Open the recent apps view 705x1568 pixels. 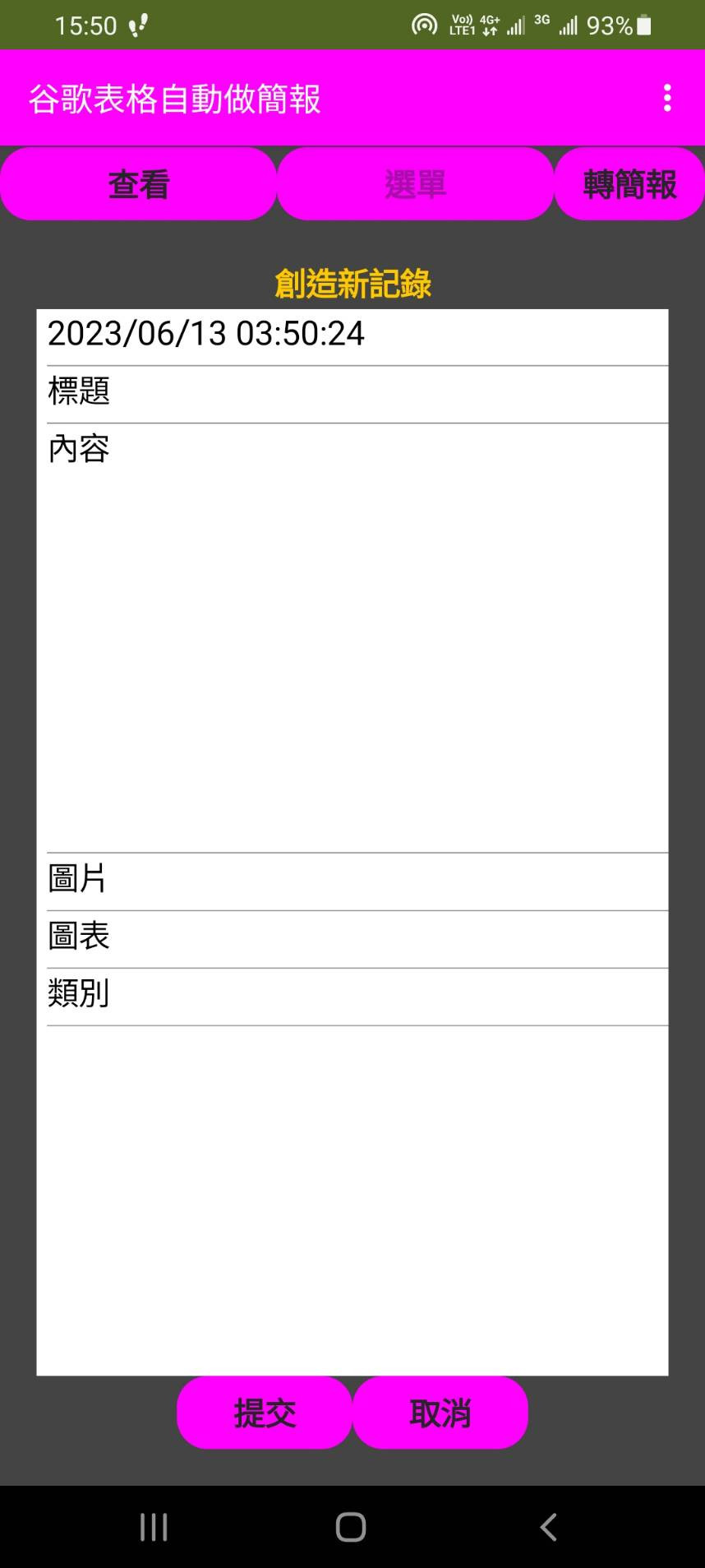coord(154,1527)
